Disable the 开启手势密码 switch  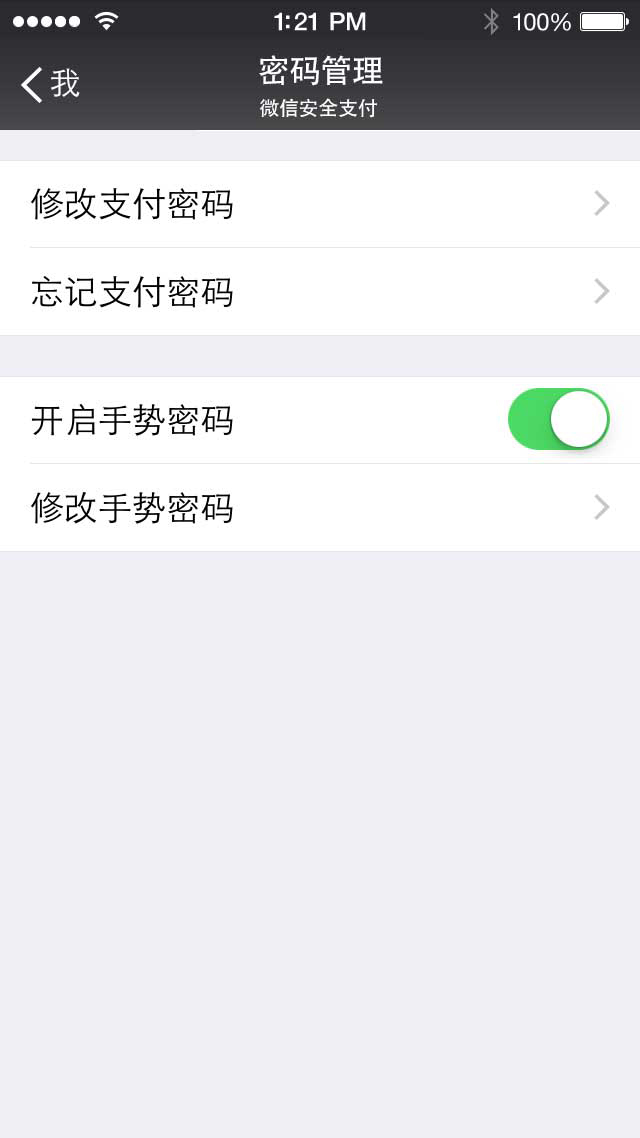point(558,419)
